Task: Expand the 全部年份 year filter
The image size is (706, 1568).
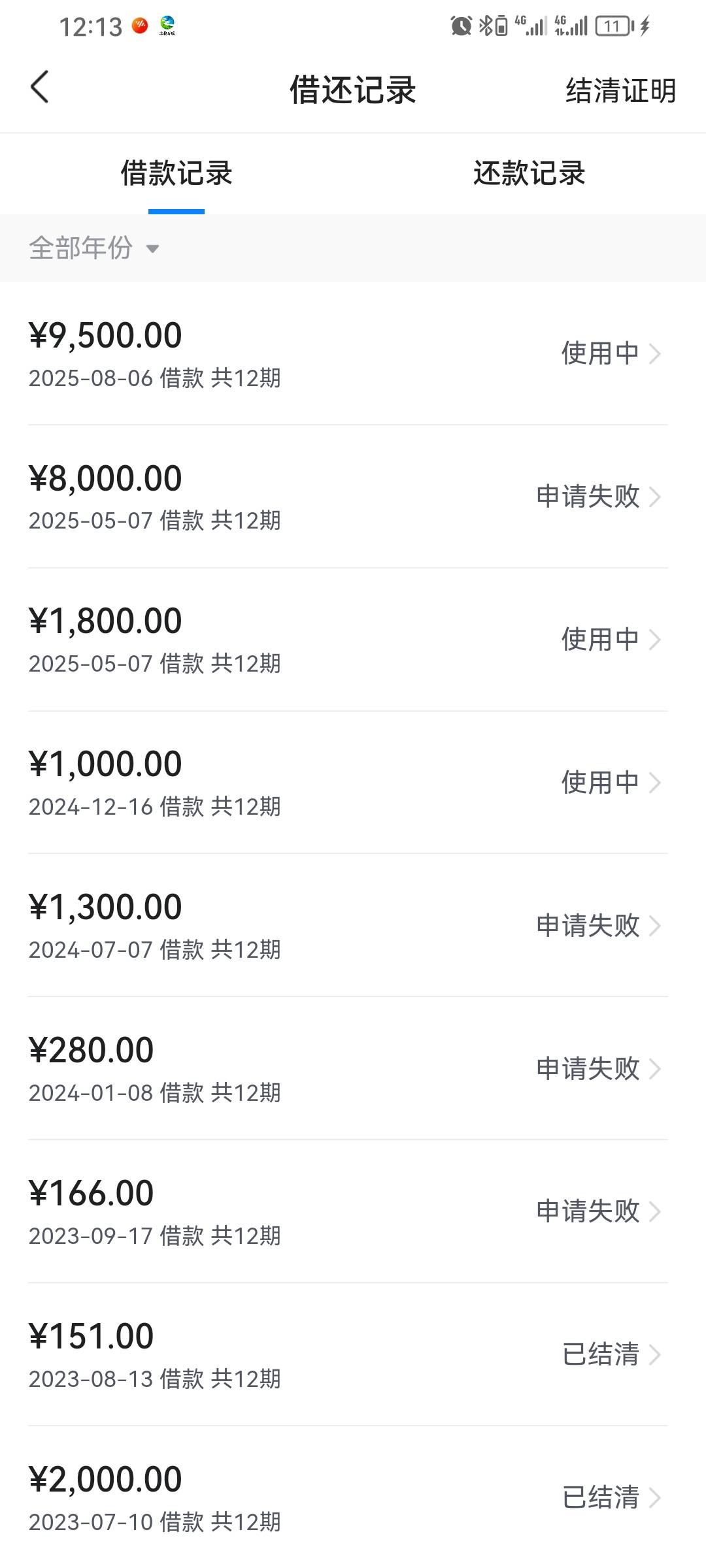Action: [x=94, y=248]
